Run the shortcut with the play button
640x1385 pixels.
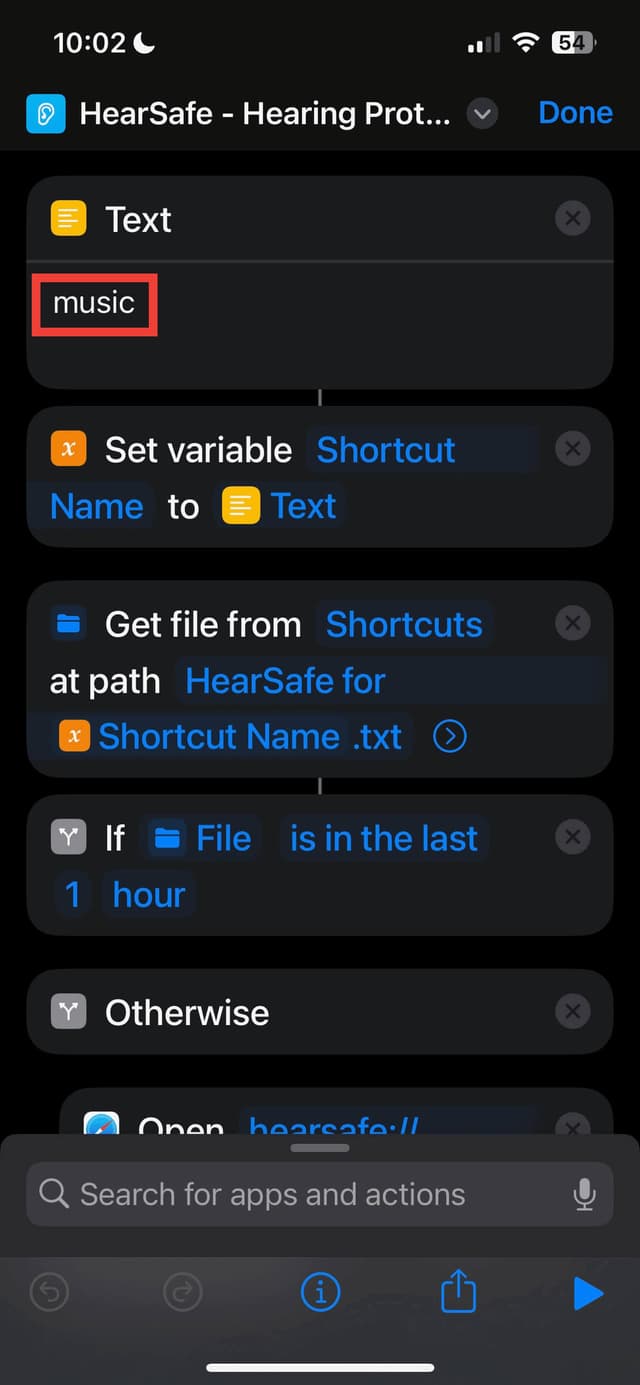[588, 1294]
